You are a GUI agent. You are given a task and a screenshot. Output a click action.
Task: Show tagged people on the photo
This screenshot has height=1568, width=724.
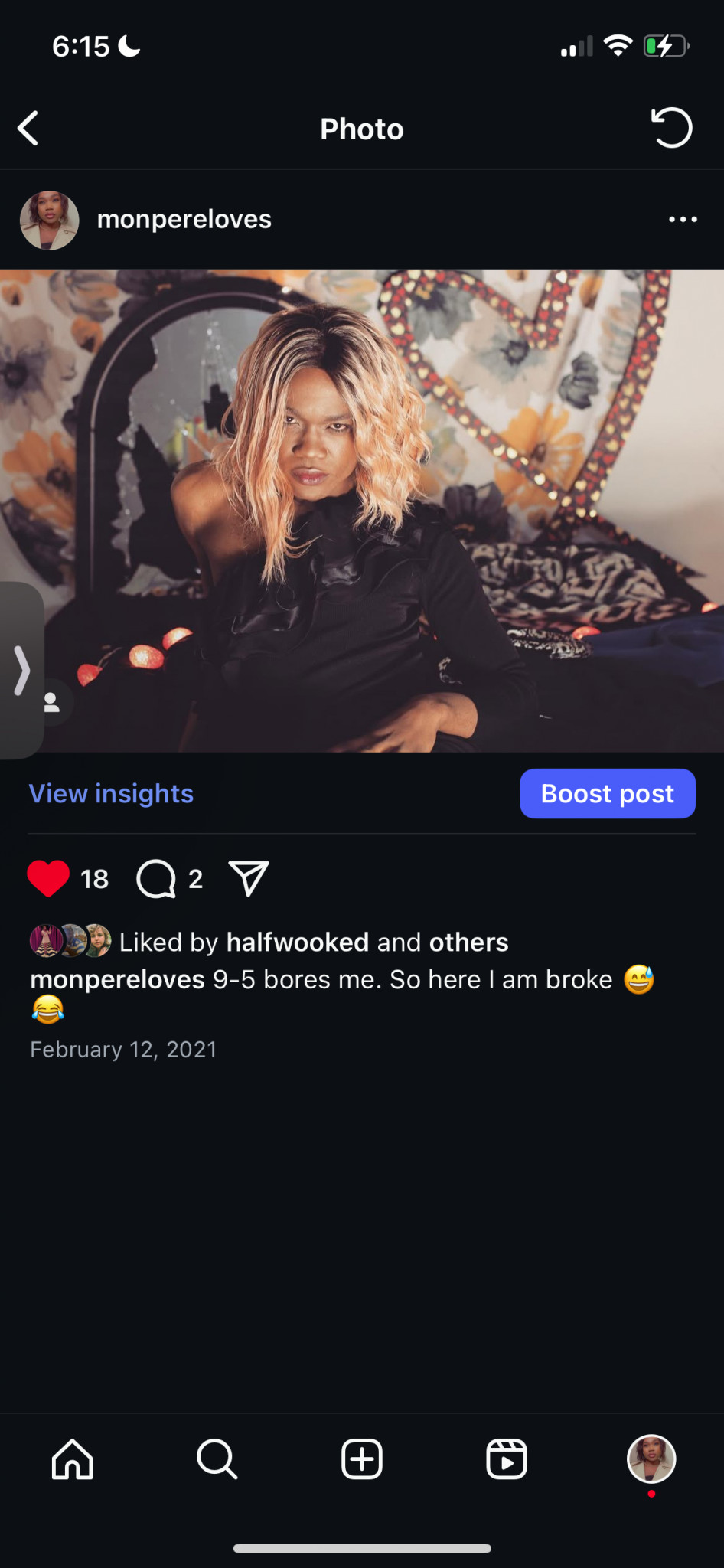(52, 702)
